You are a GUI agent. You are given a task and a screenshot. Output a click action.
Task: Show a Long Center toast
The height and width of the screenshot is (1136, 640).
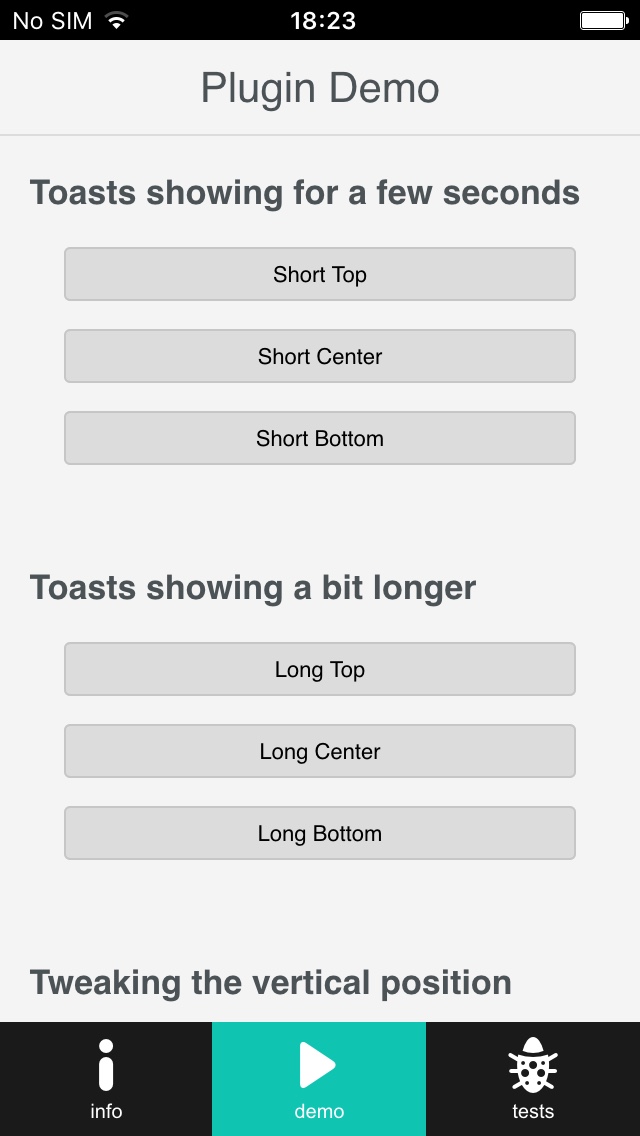[x=320, y=751]
